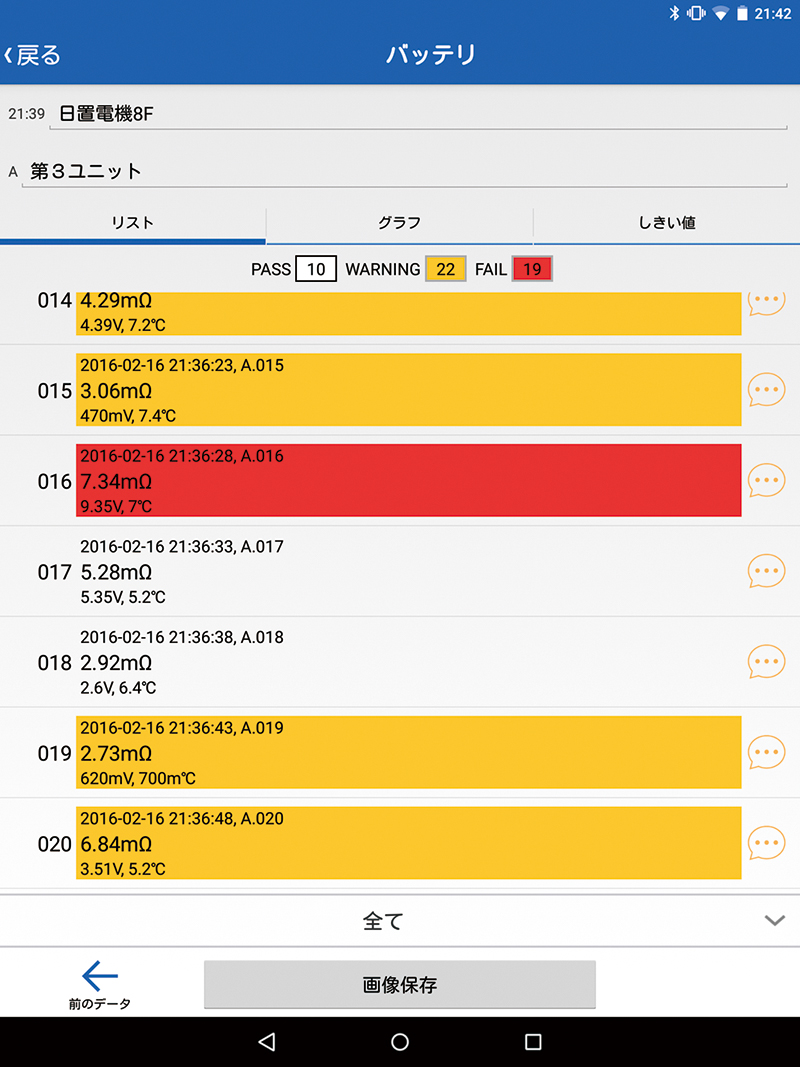Screen dimensions: 800x1067
Task: Switch to the グラフ tab
Action: click(399, 223)
